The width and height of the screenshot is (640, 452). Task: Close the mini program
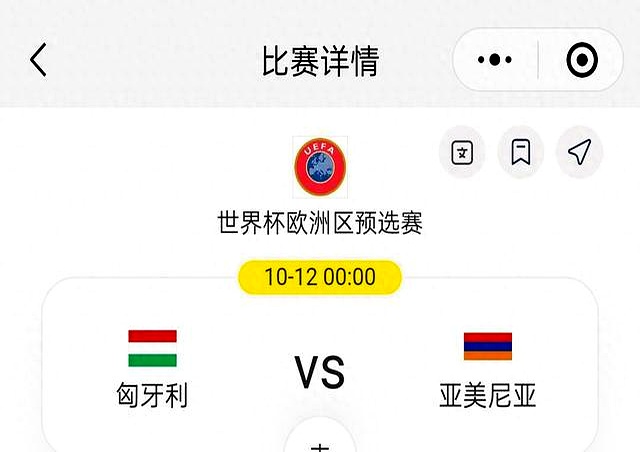(x=582, y=61)
